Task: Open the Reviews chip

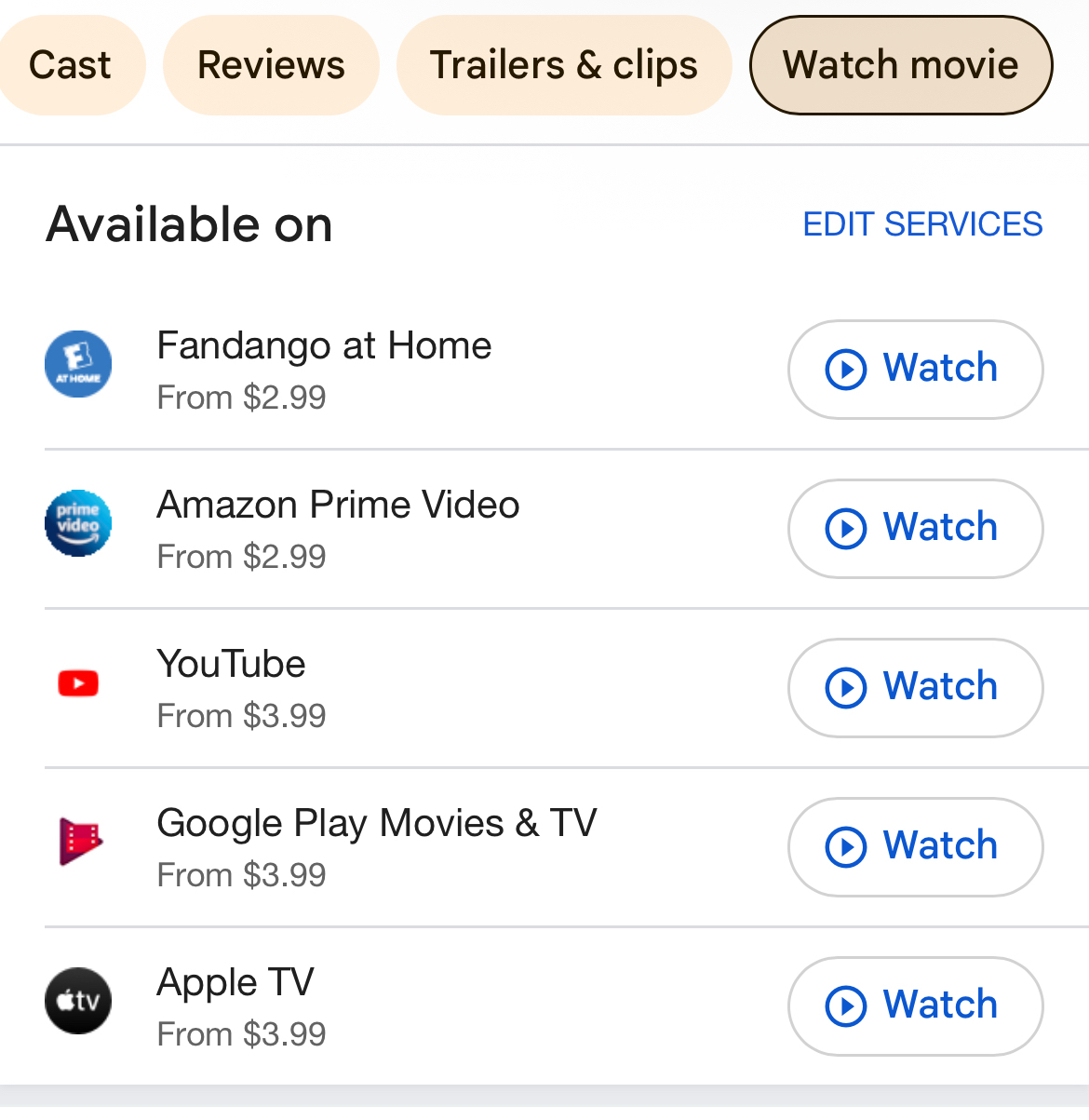Action: tap(271, 65)
